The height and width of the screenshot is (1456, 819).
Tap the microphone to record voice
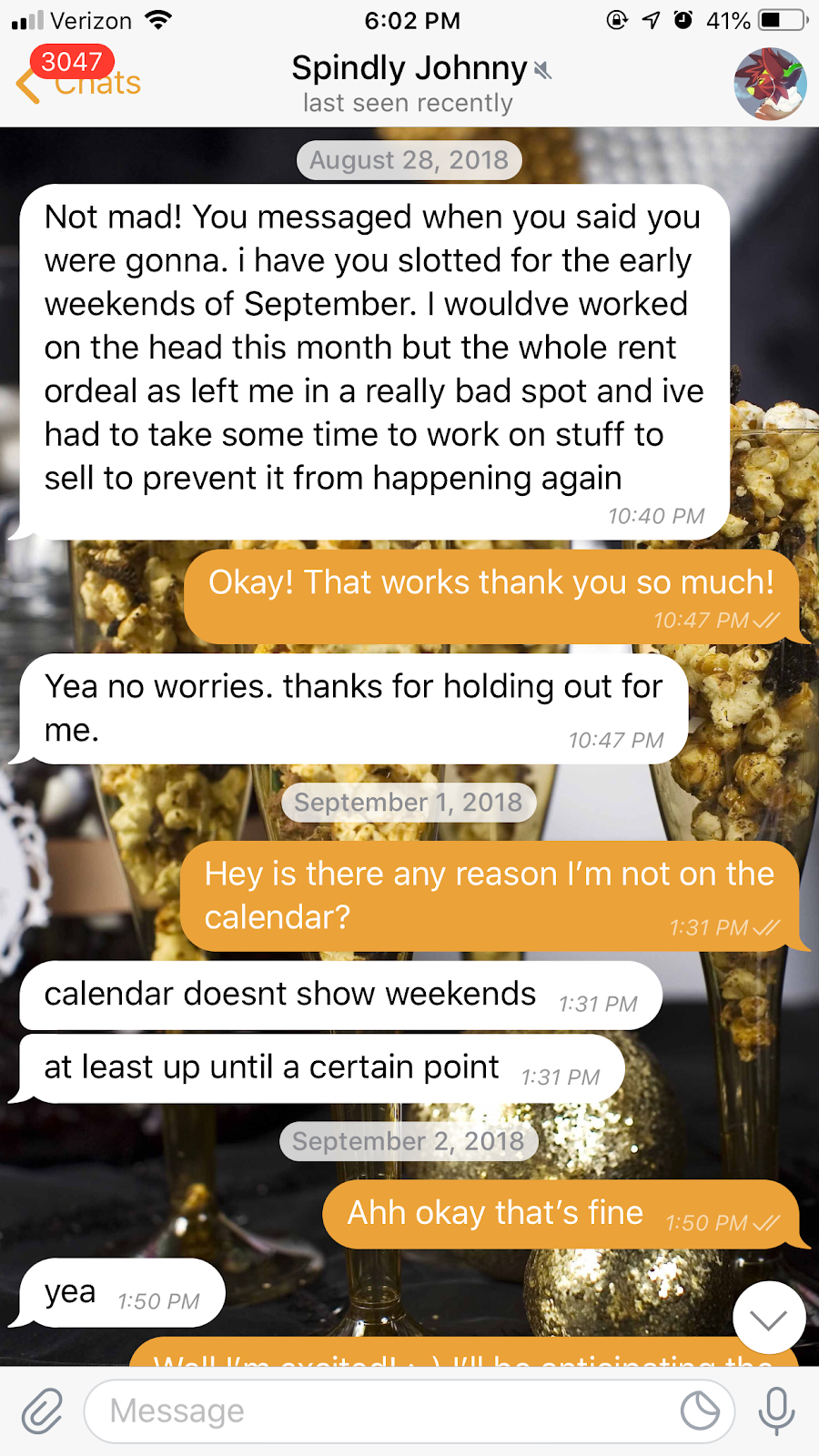776,1411
